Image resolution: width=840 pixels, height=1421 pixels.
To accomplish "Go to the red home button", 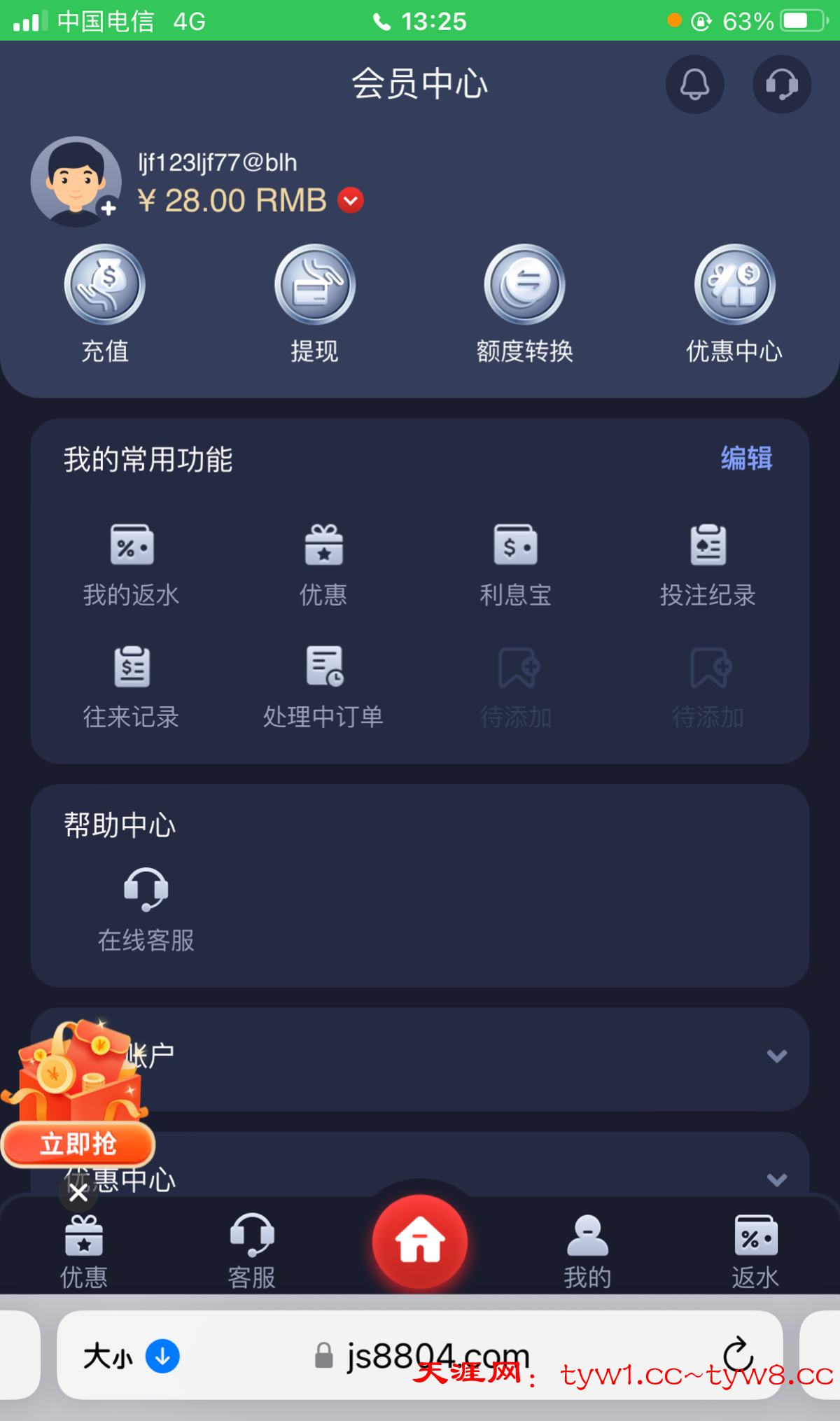I will coord(420,1242).
